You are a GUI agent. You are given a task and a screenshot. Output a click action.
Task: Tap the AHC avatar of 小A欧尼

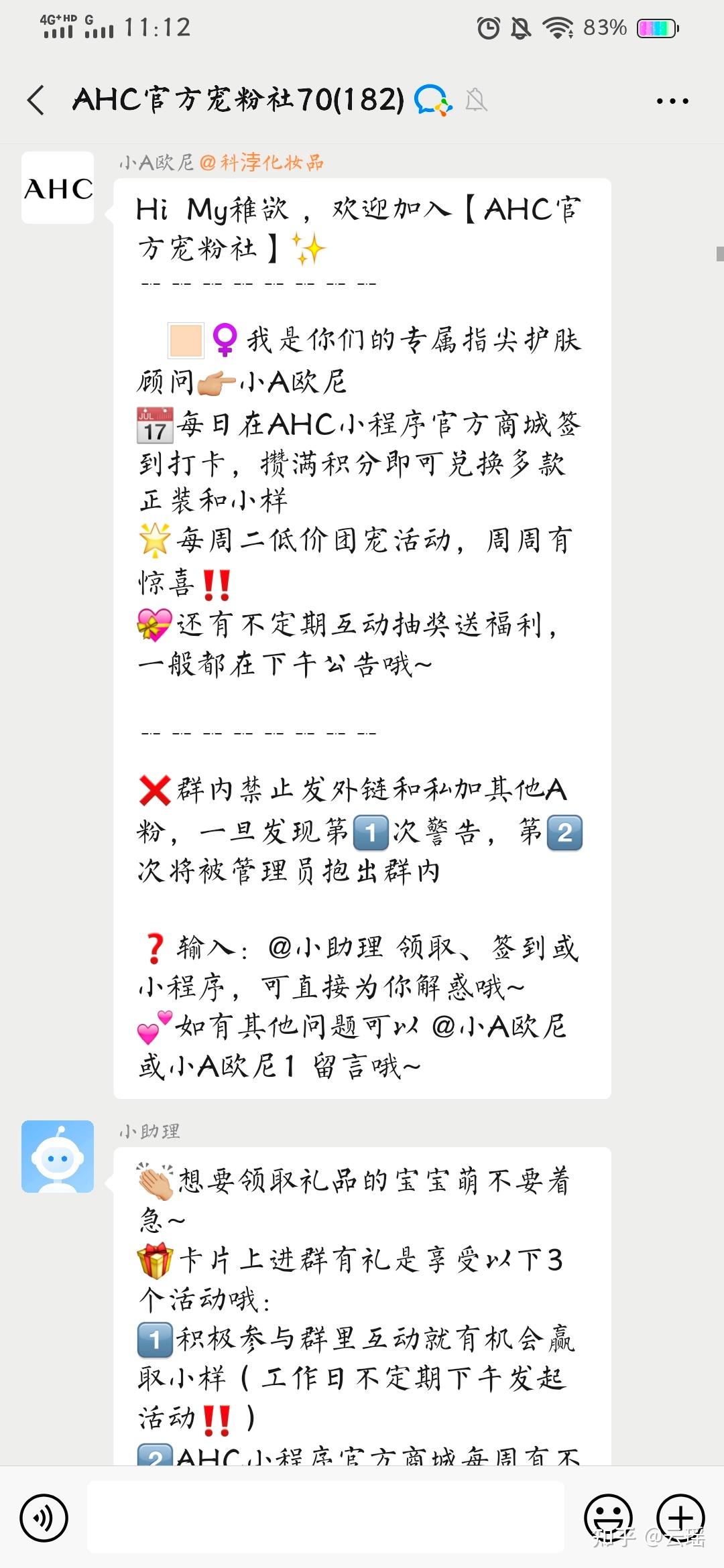[x=58, y=188]
